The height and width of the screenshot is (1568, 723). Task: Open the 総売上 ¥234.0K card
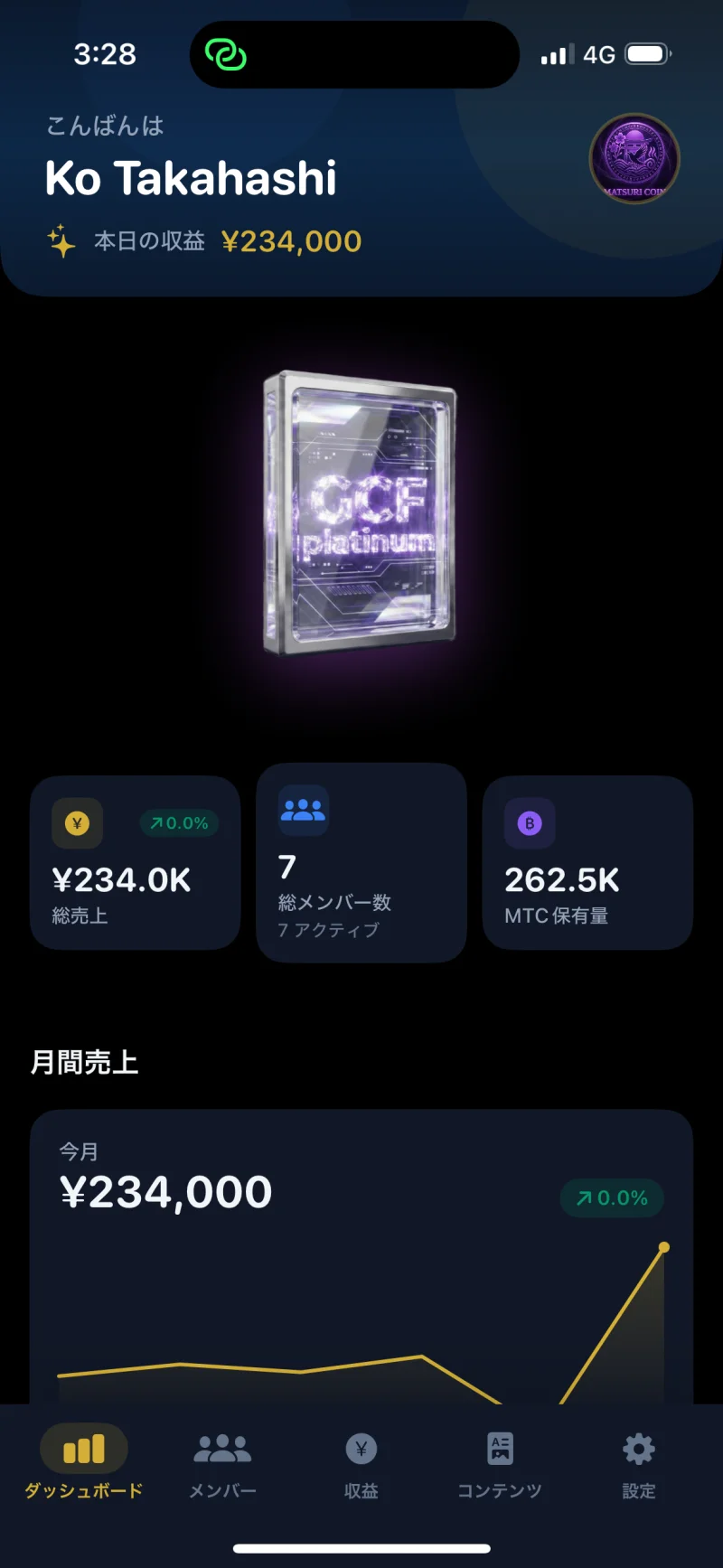[x=136, y=862]
